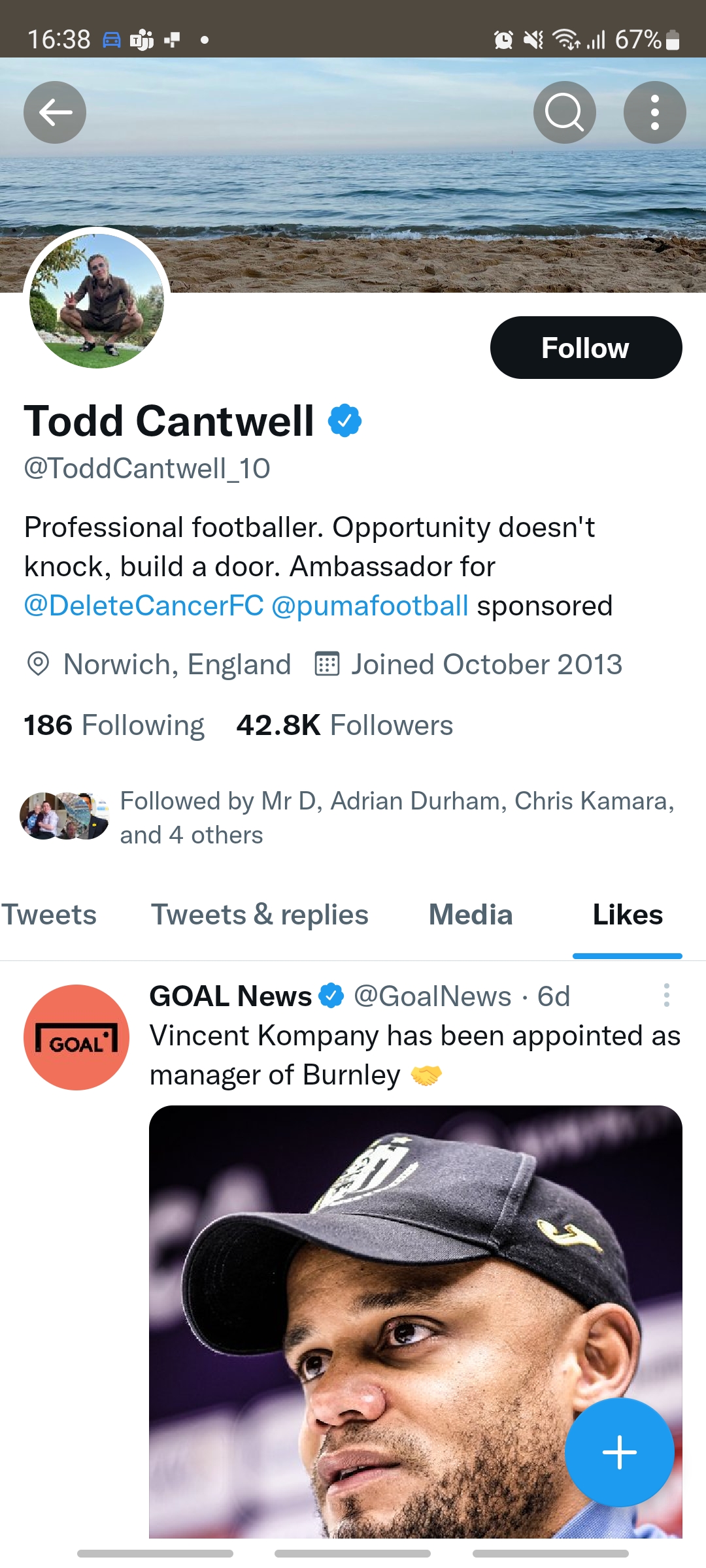Switch to the Tweets & replies tab
Image resolution: width=706 pixels, height=1568 pixels.
tap(260, 915)
